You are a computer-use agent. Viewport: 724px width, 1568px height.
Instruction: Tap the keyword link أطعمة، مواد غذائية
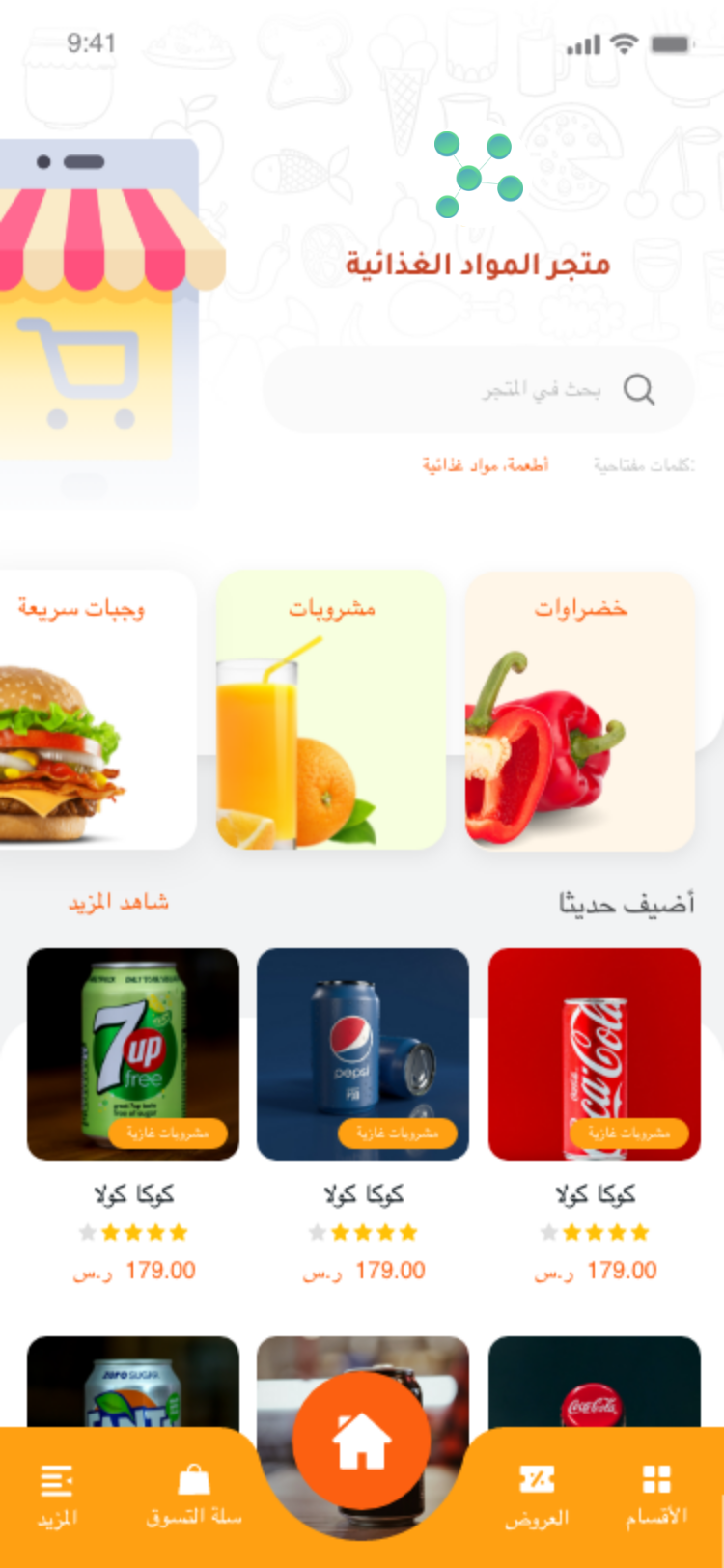tap(486, 465)
